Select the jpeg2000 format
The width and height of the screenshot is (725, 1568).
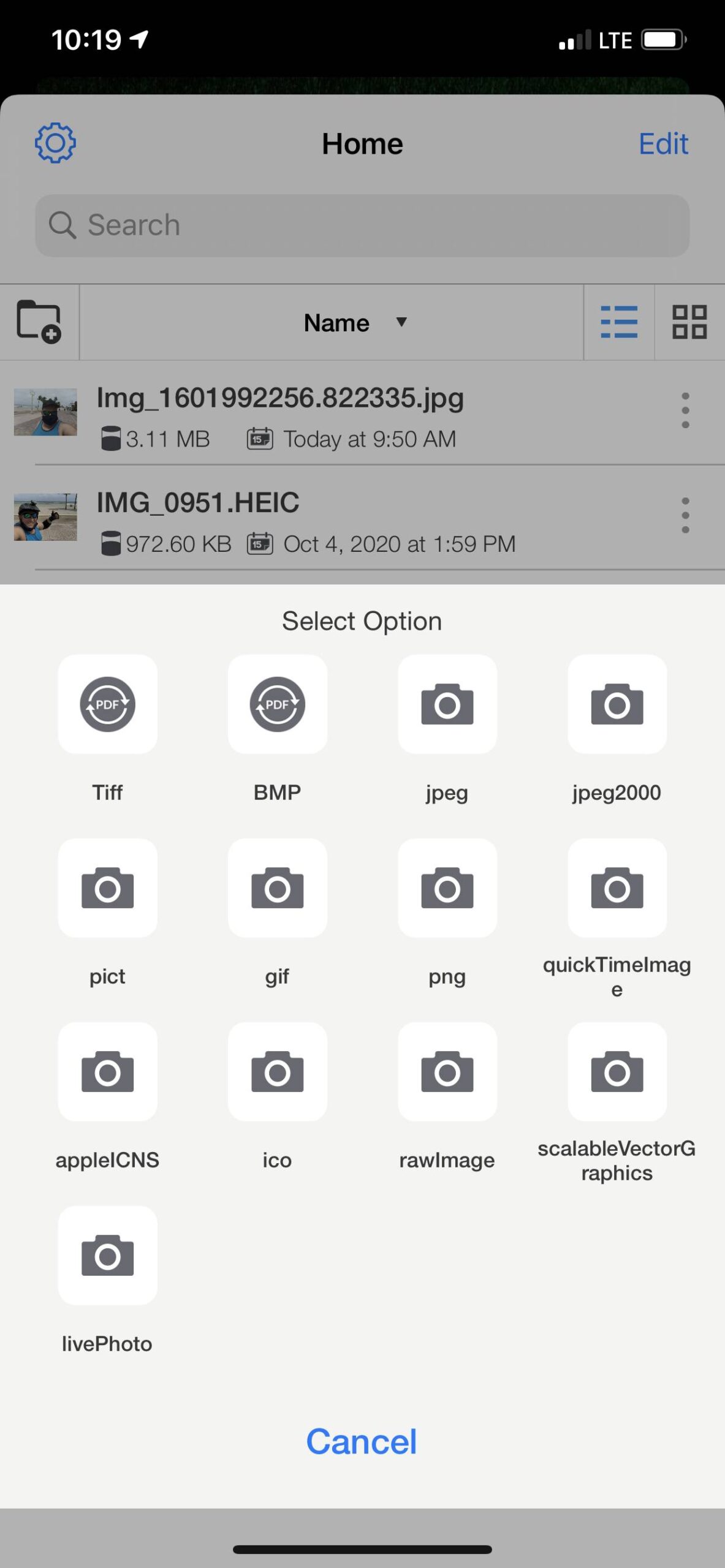(x=617, y=704)
